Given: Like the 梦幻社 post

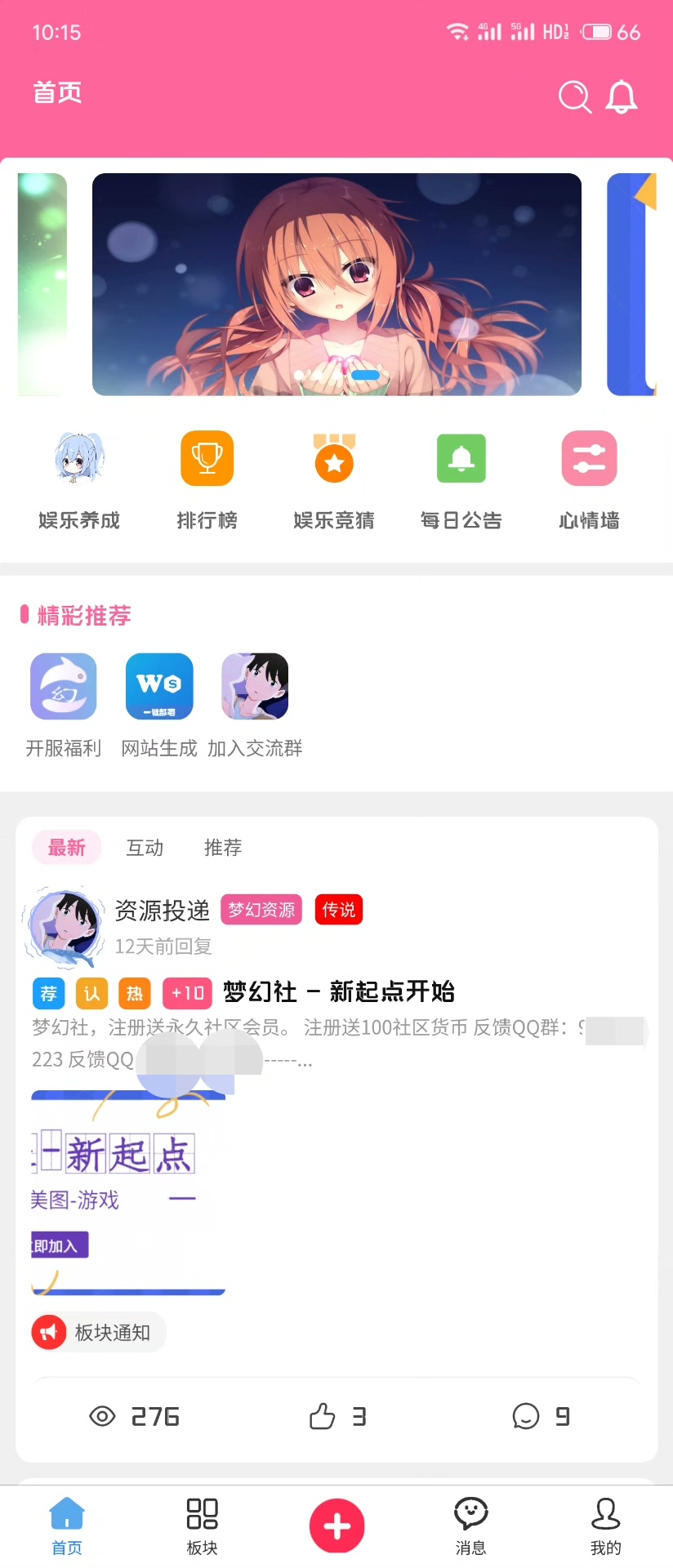Looking at the screenshot, I should 336,1416.
